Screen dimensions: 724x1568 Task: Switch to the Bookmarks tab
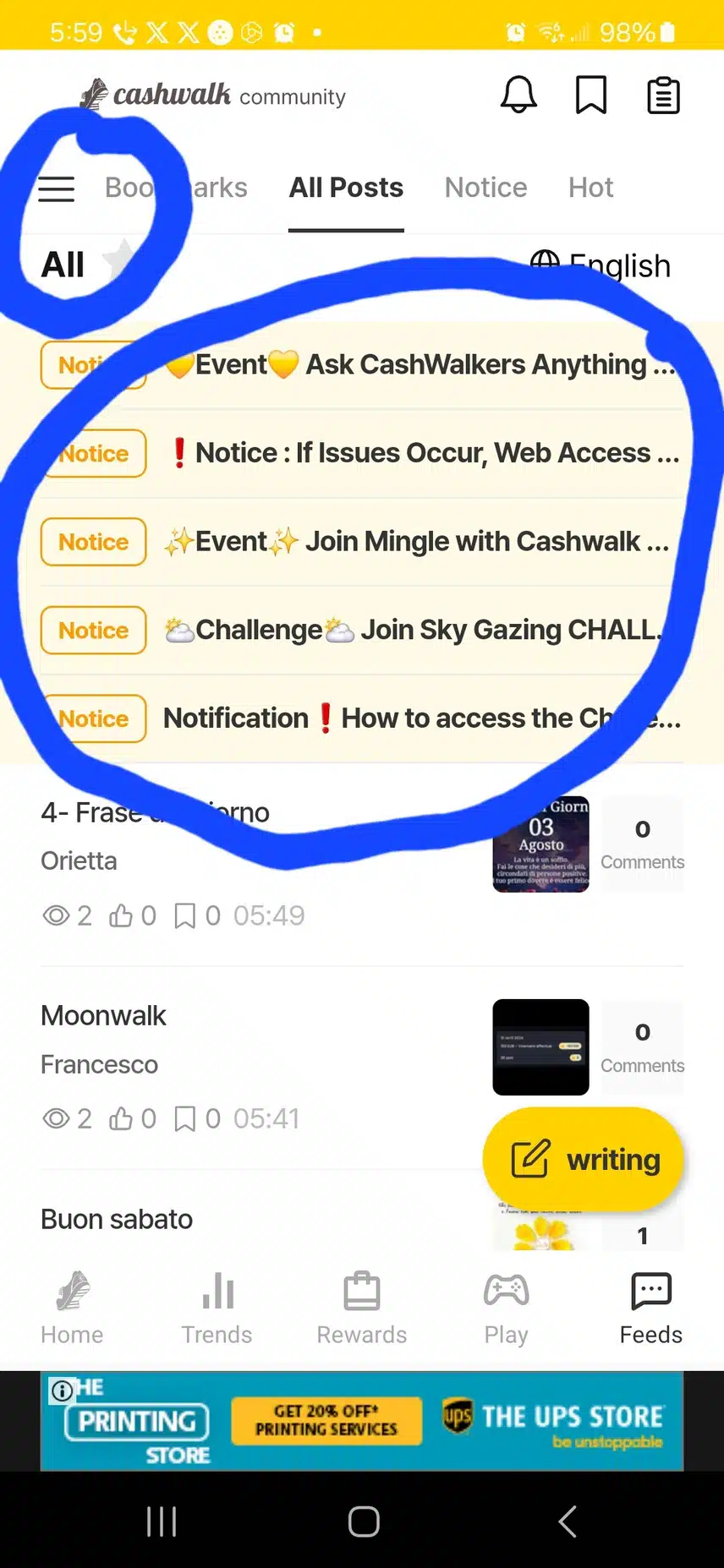pyautogui.click(x=176, y=188)
